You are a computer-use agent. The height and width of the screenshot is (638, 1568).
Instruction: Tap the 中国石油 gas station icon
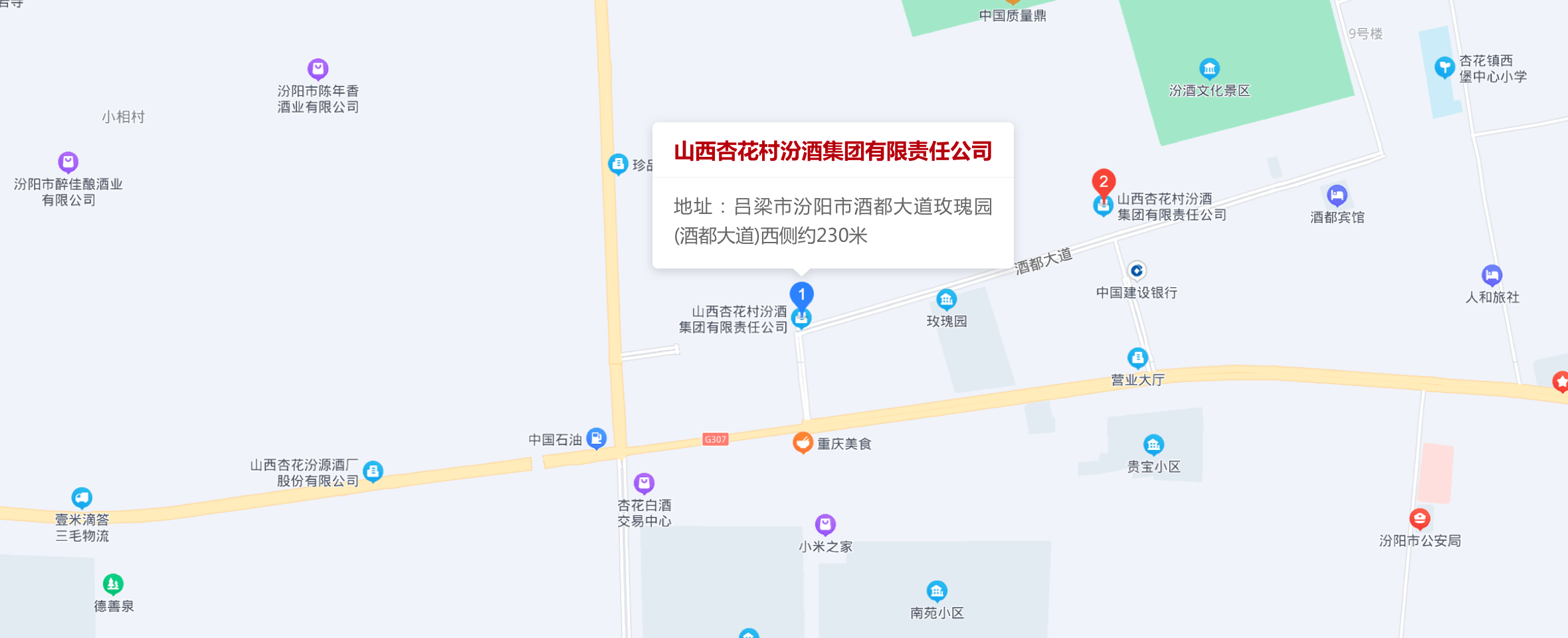(x=597, y=439)
